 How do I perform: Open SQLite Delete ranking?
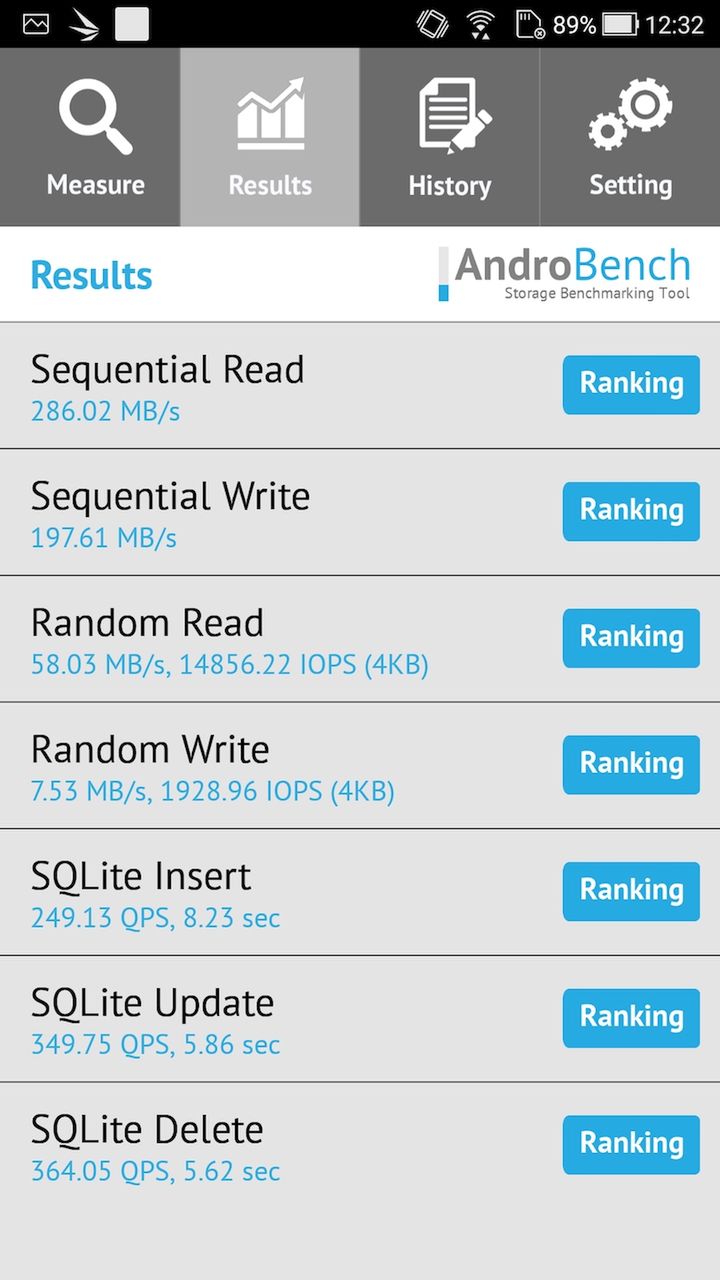[x=631, y=1145]
